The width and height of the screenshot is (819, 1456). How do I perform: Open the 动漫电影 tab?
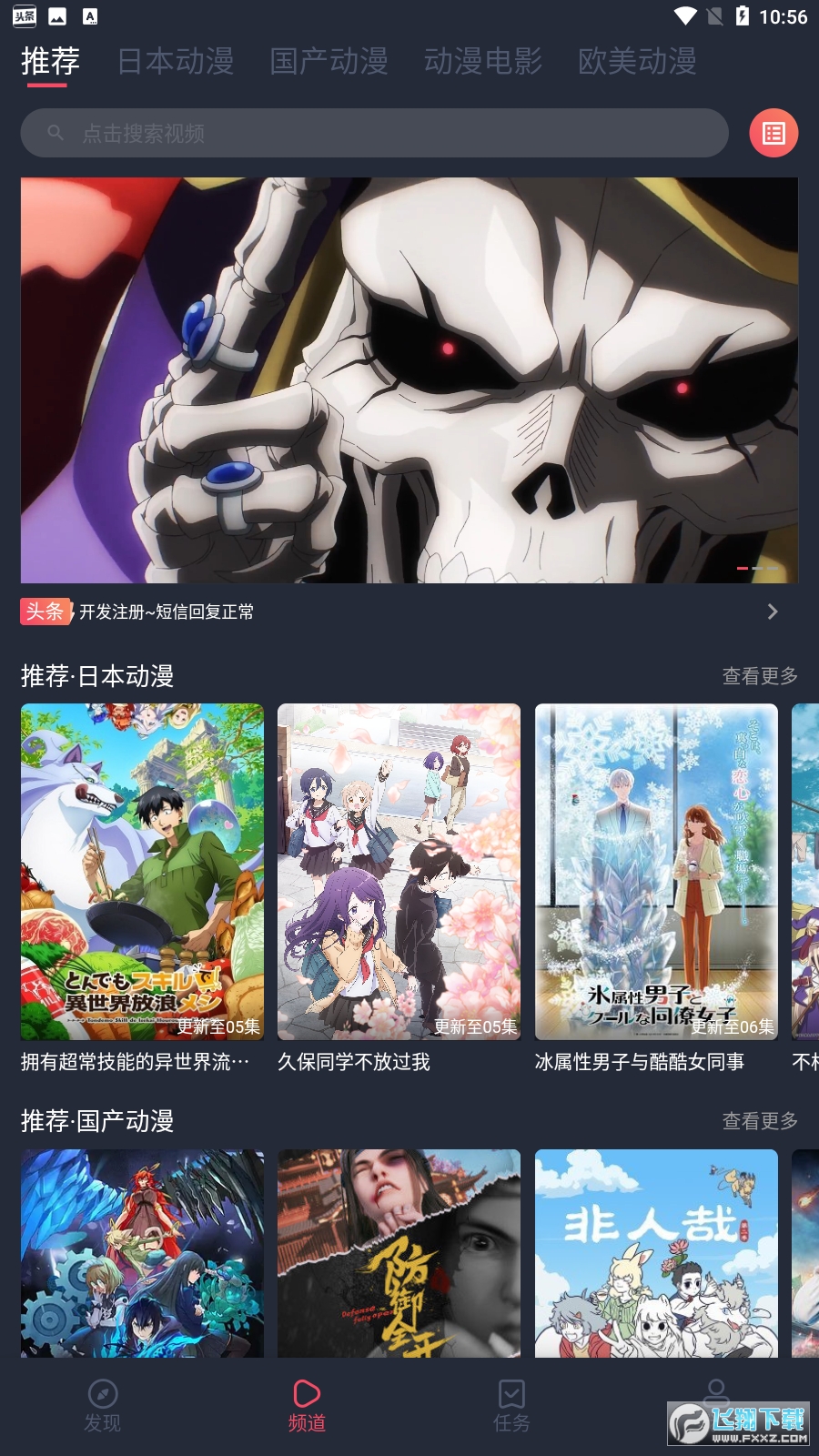(482, 62)
